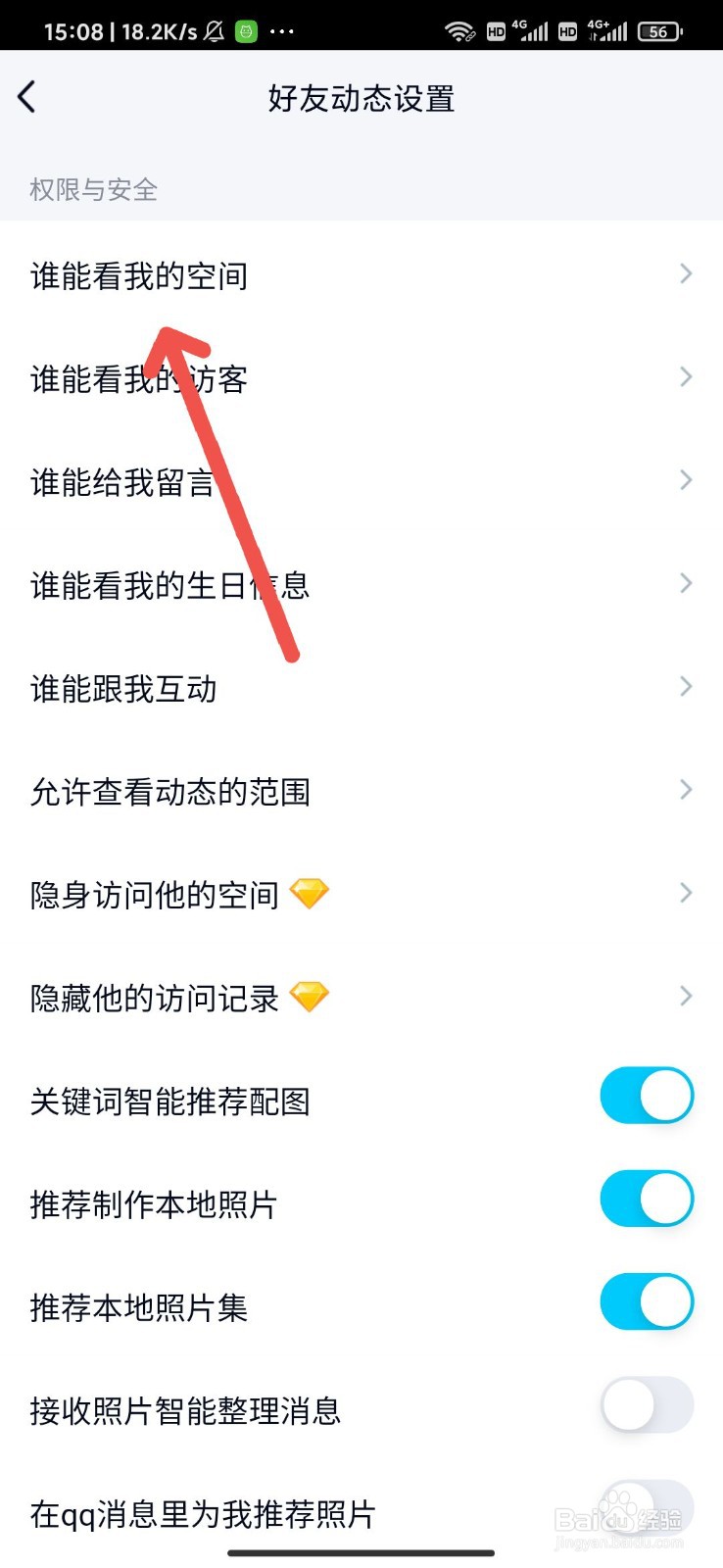This screenshot has width=723, height=1568.
Task: Enable 接收照片智能整理消息 switch
Action: [647, 1404]
